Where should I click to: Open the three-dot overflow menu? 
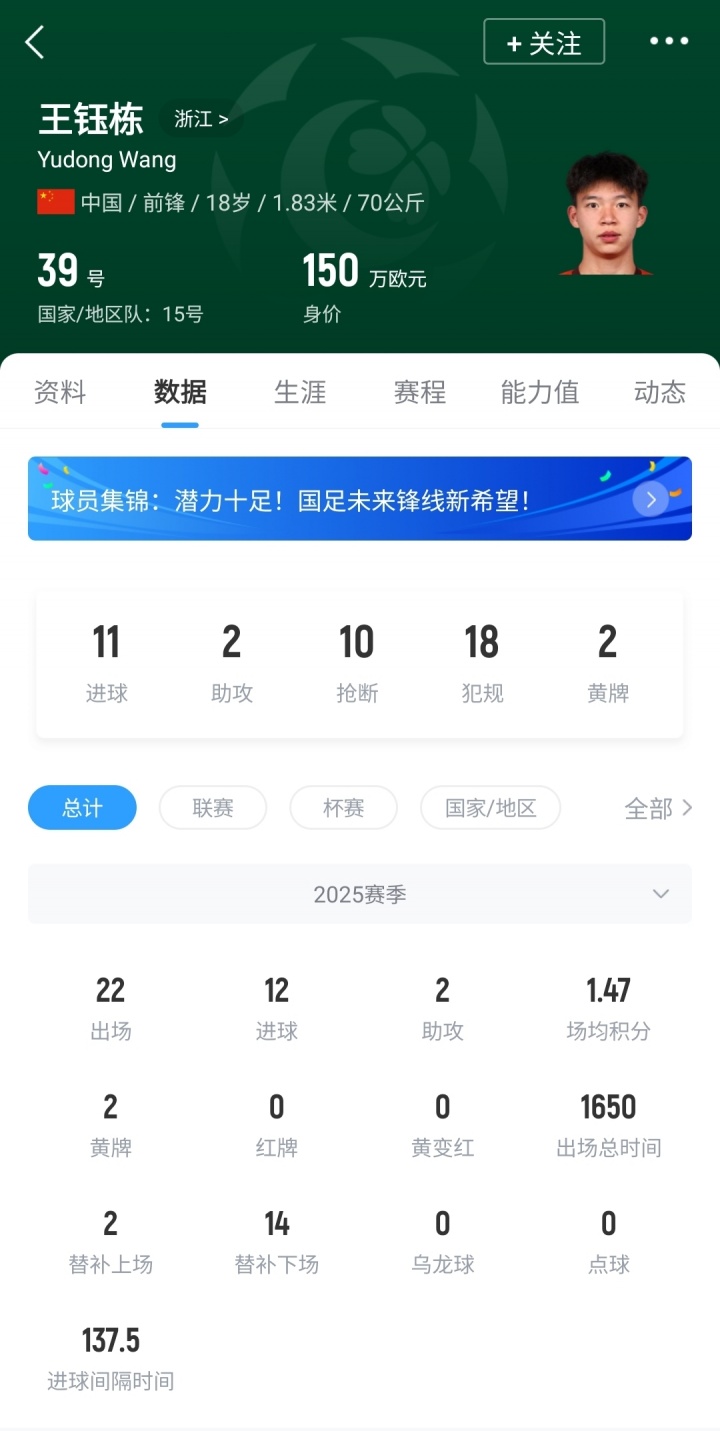(669, 42)
